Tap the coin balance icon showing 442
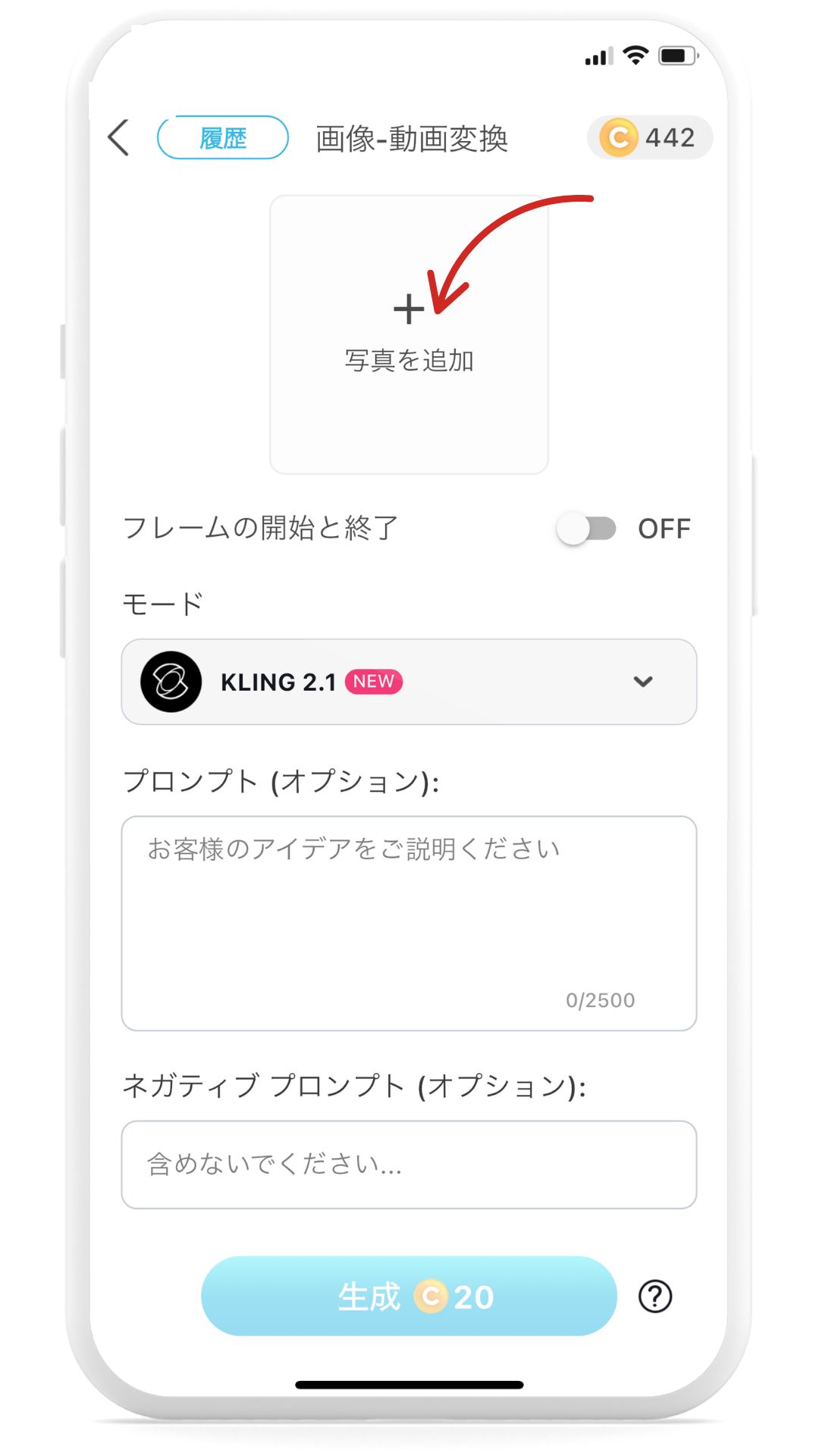The image size is (819, 1456). pos(618,136)
